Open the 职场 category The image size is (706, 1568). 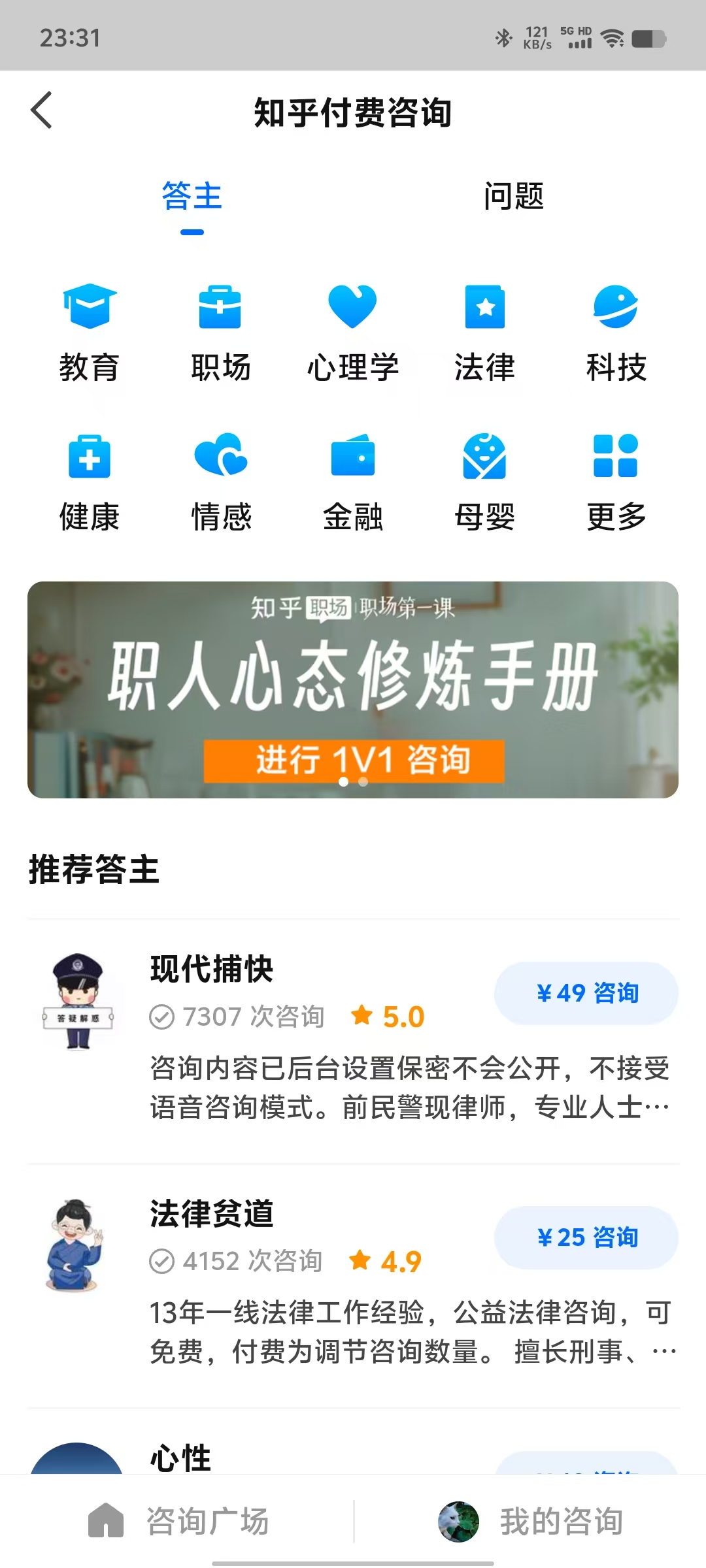220,333
